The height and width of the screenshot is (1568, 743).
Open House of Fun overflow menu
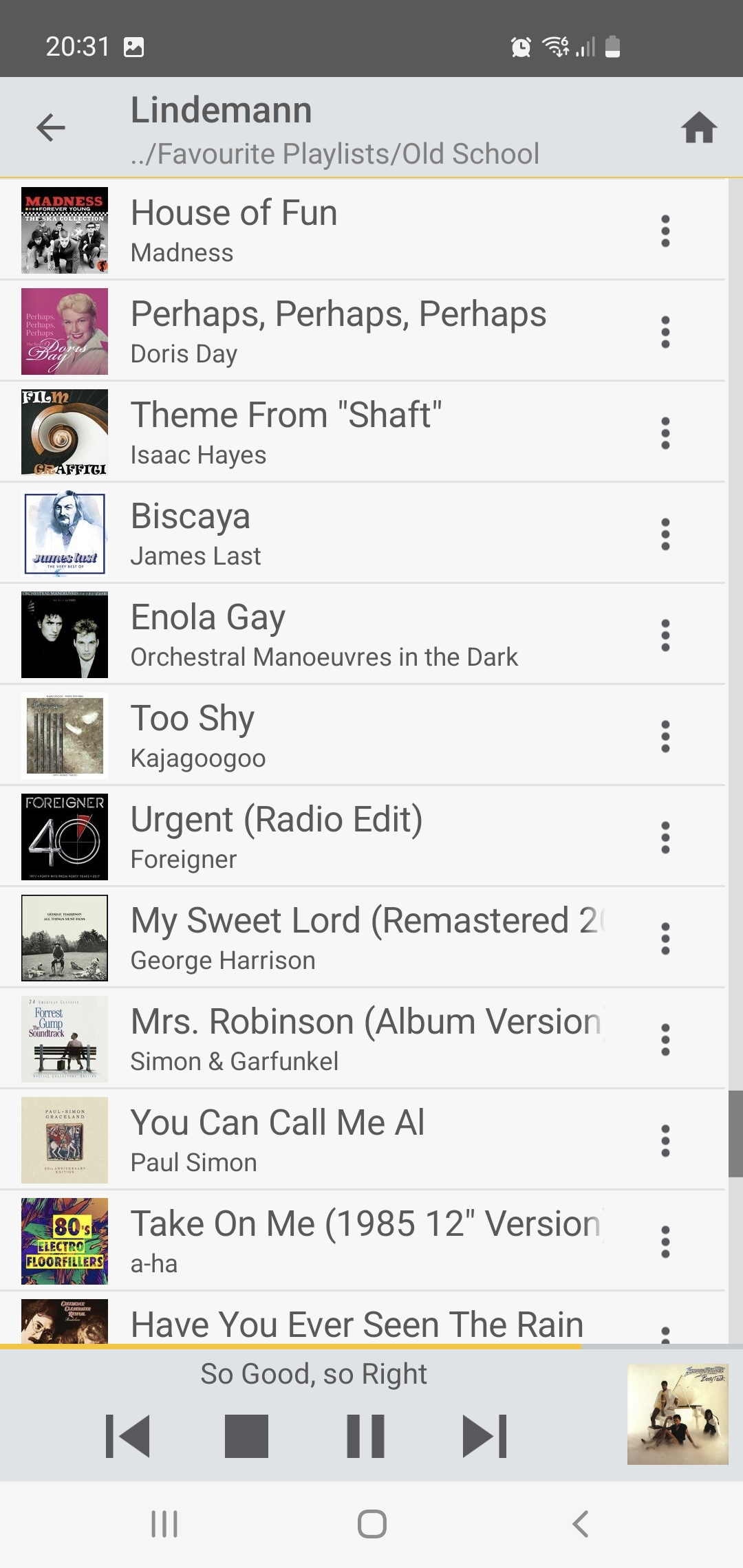click(665, 231)
